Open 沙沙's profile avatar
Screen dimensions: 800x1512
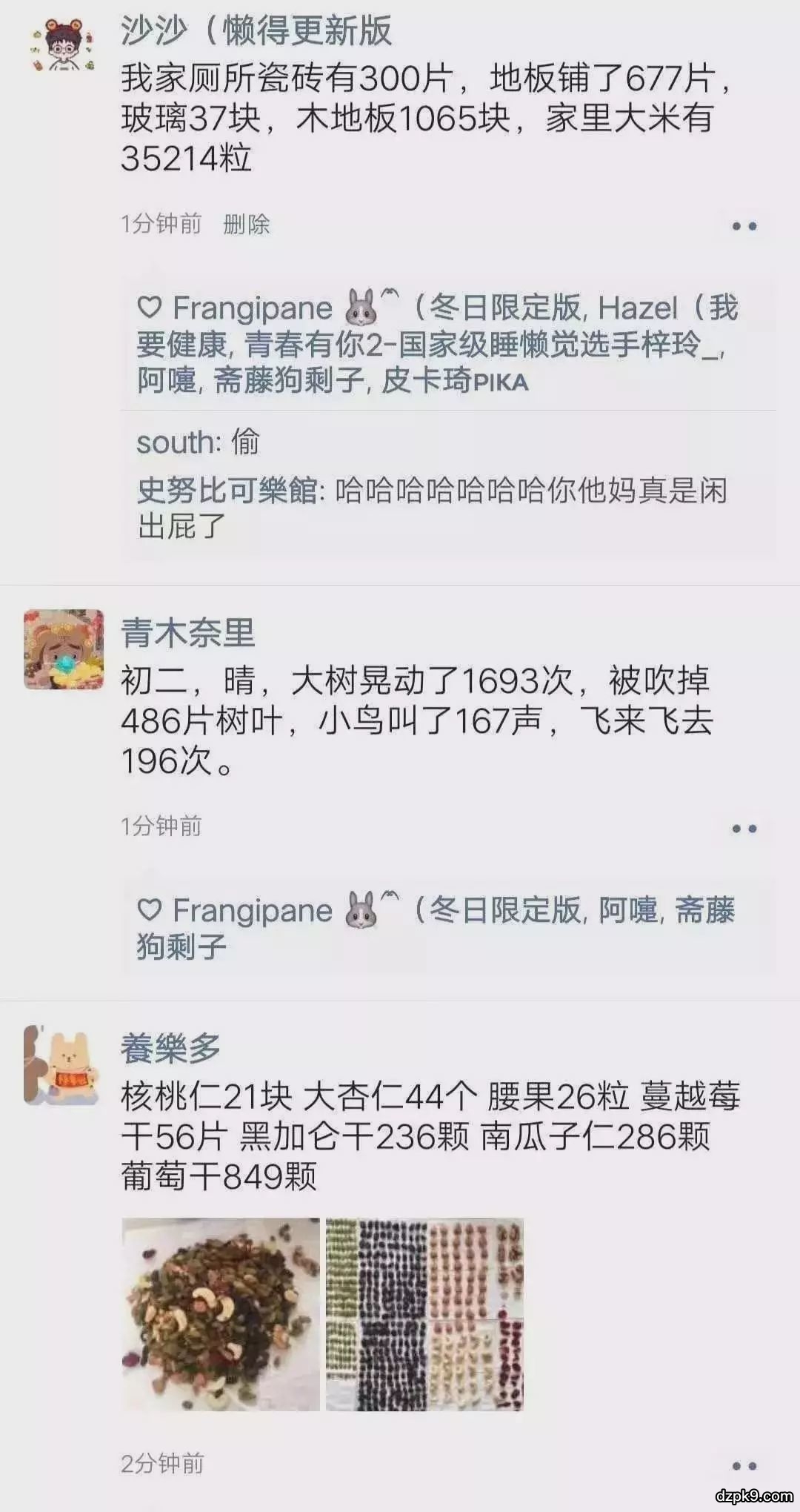(x=63, y=46)
